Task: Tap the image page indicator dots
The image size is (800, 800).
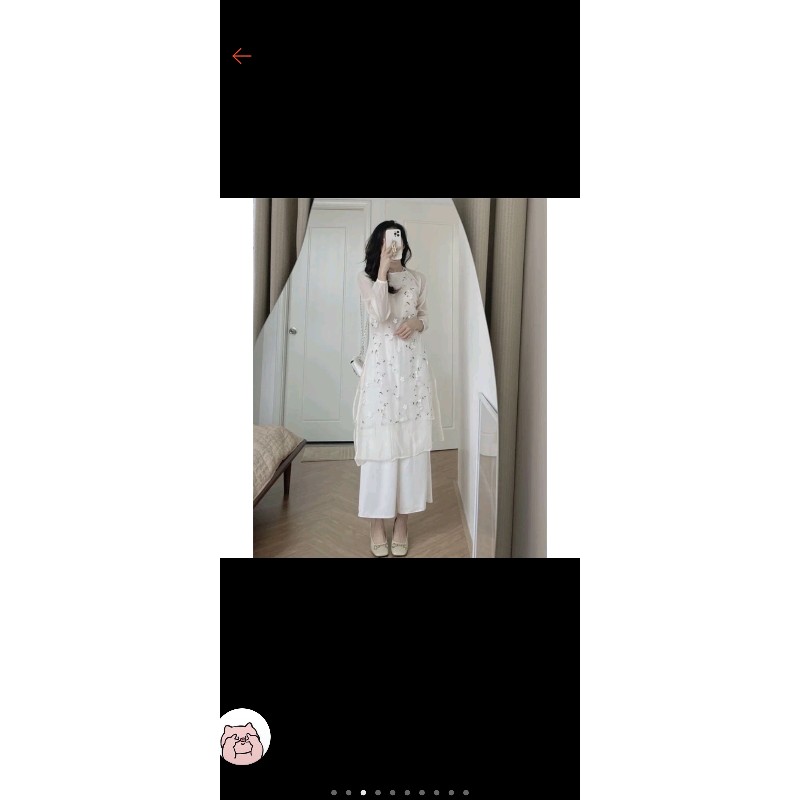Action: coord(400,792)
